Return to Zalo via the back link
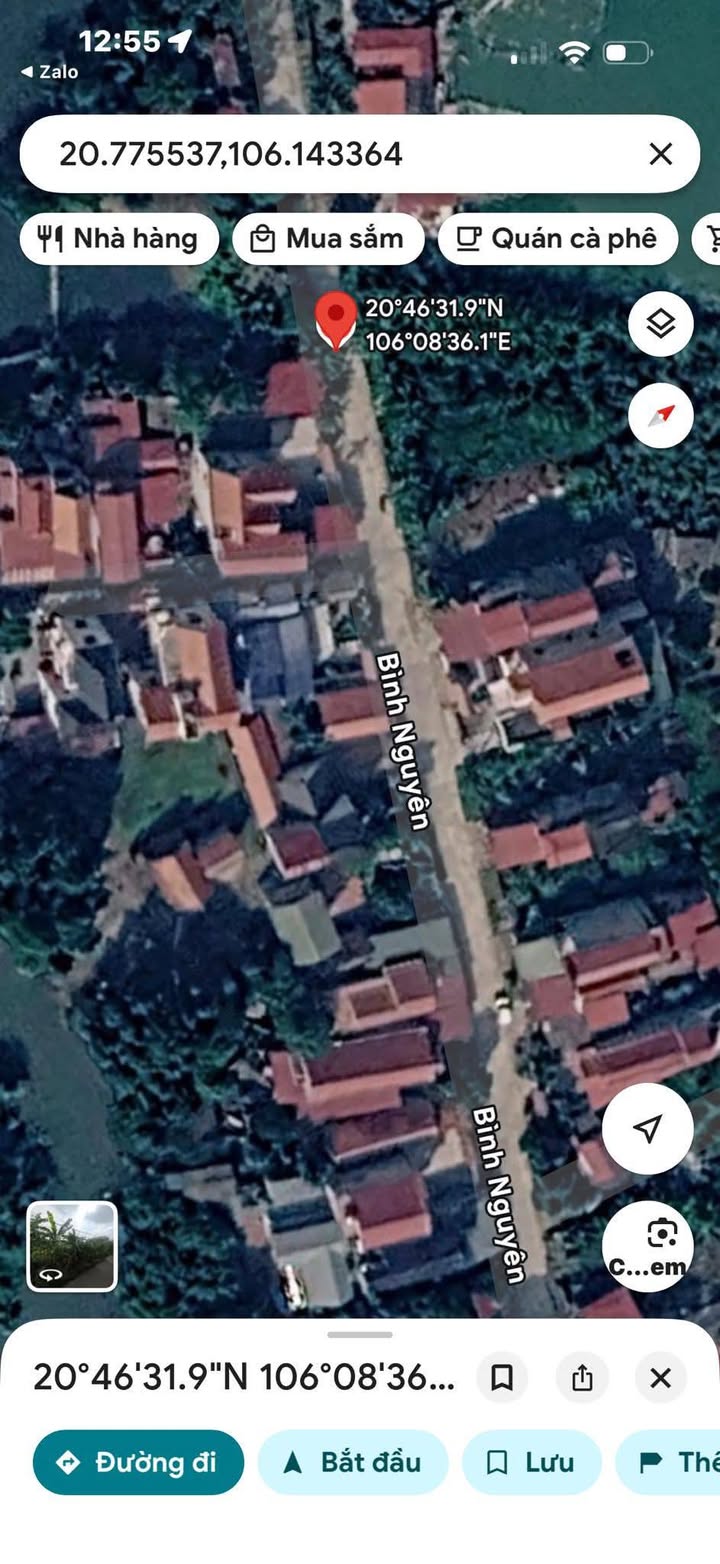 coord(50,72)
